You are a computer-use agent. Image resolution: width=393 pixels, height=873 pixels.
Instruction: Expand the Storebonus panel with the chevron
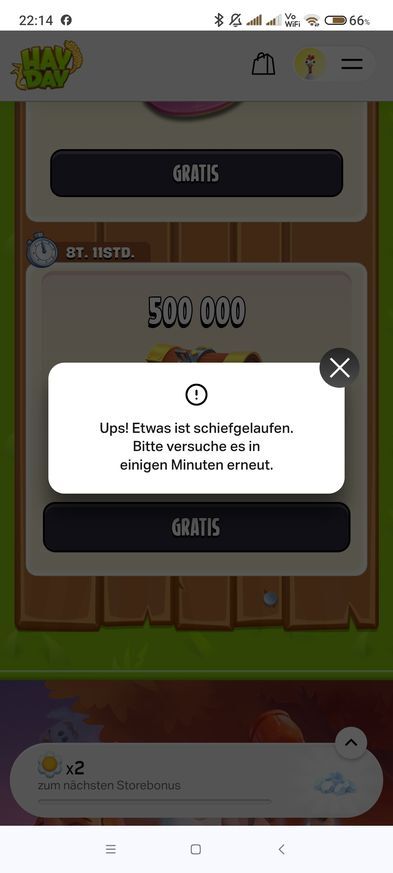tap(351, 743)
